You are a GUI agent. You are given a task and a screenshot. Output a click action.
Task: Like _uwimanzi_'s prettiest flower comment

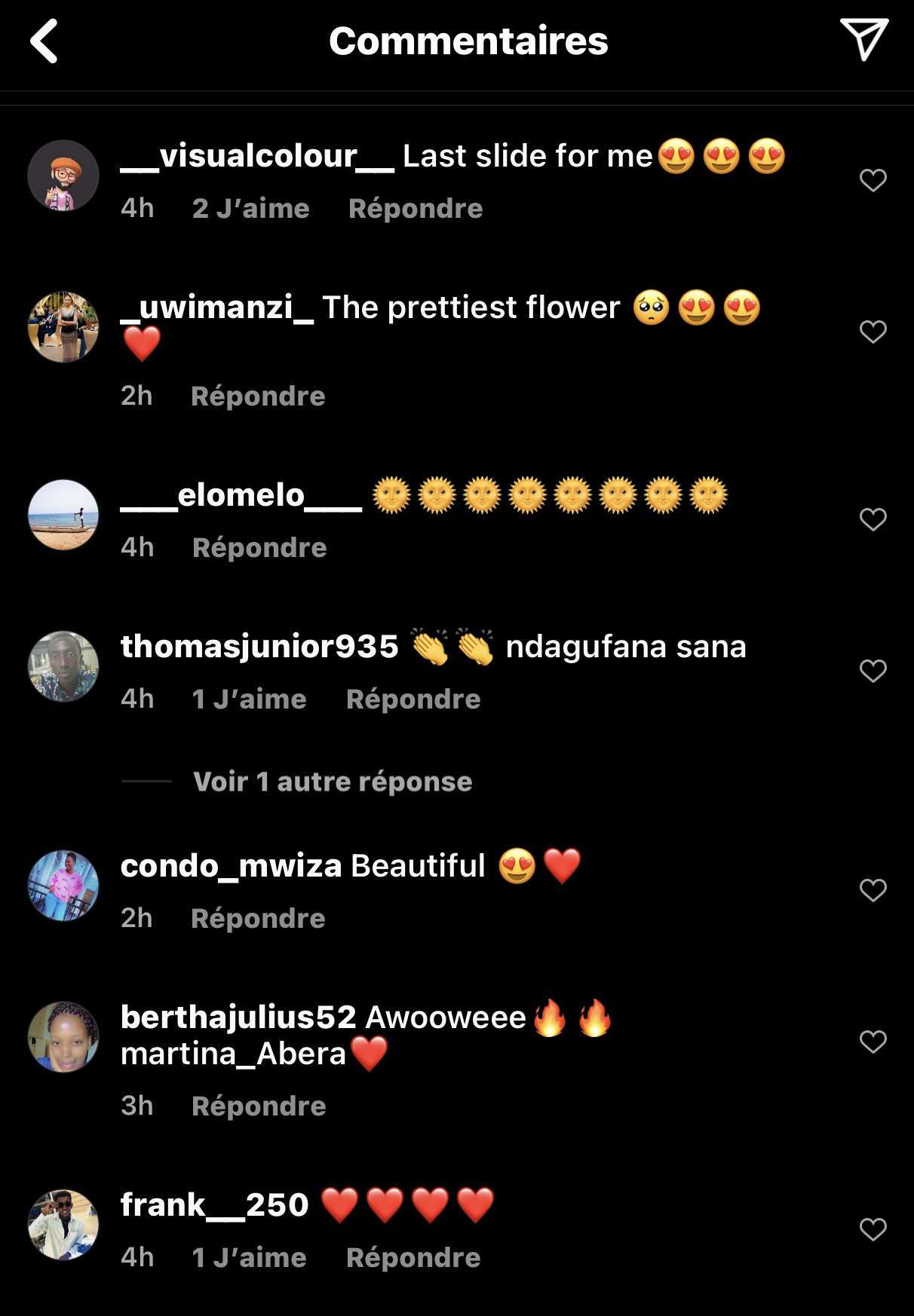873,332
